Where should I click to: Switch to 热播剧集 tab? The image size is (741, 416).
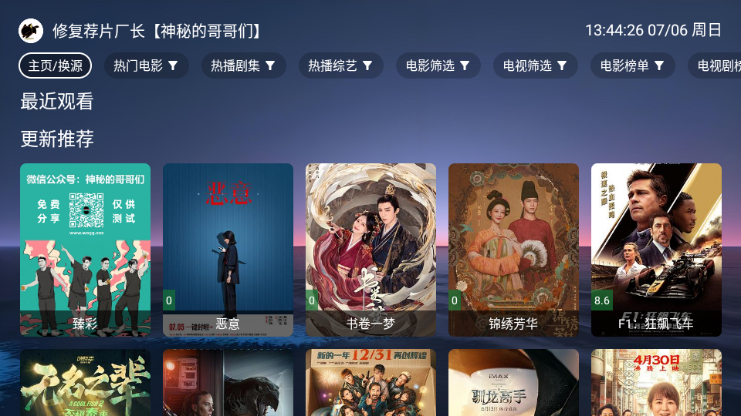pos(243,66)
